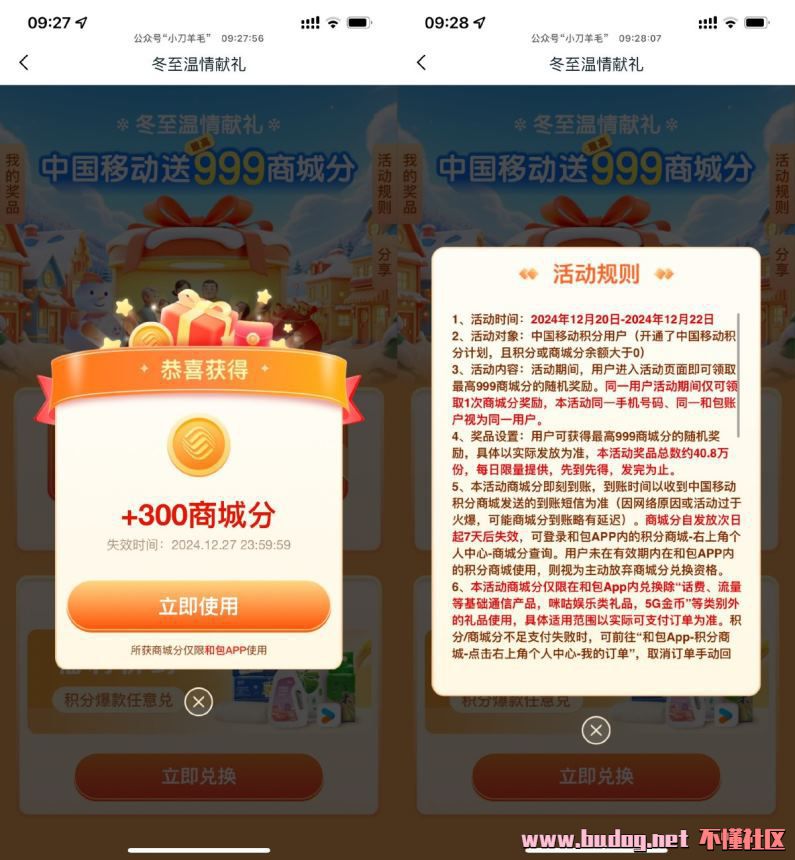Go back from the 恭喜获得 reward screen

coord(24,63)
